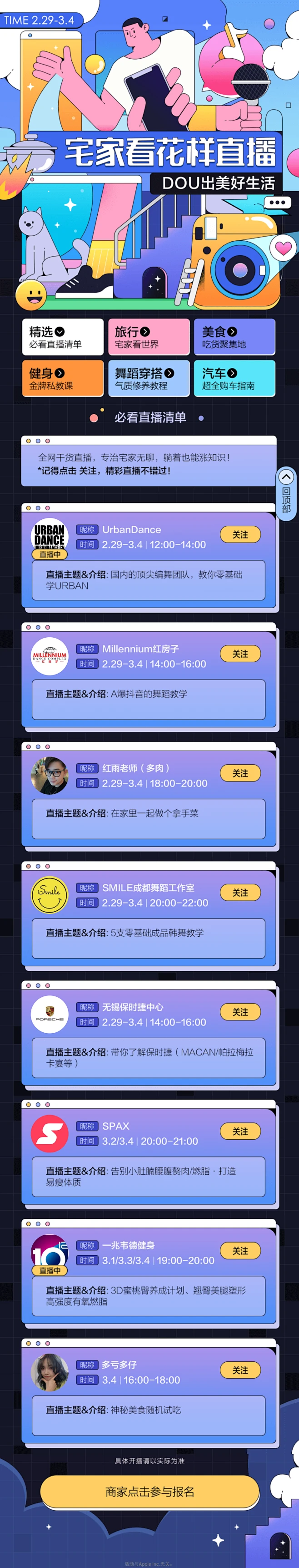Follow the SPAX account
Screen dimensions: 299x1568
coord(240,1131)
